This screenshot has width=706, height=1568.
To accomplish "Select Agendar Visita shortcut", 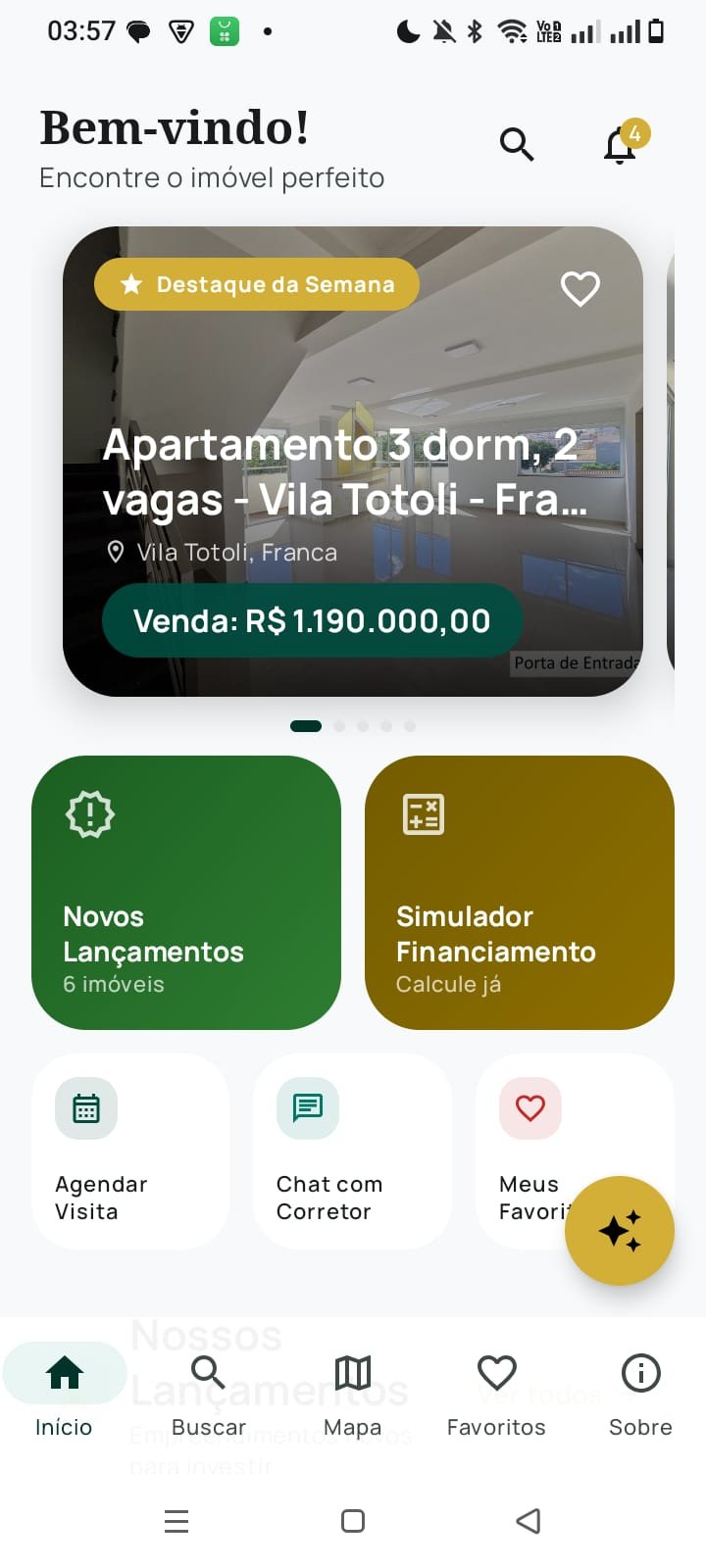I will click(x=131, y=1151).
